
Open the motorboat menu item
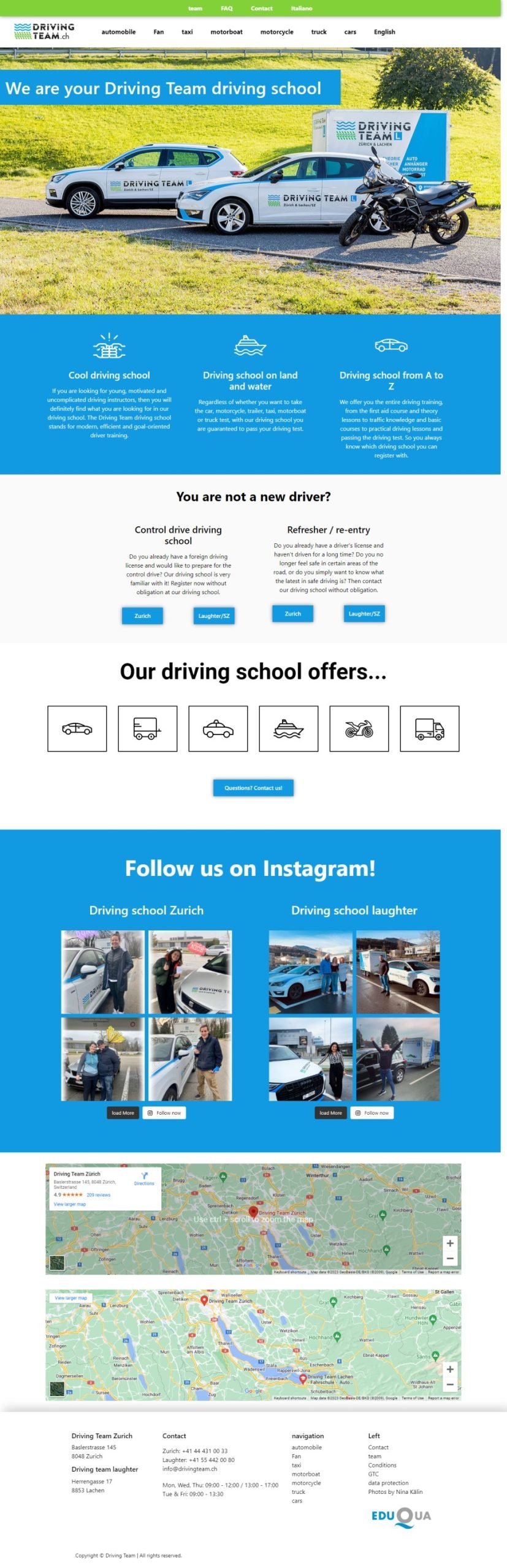226,32
